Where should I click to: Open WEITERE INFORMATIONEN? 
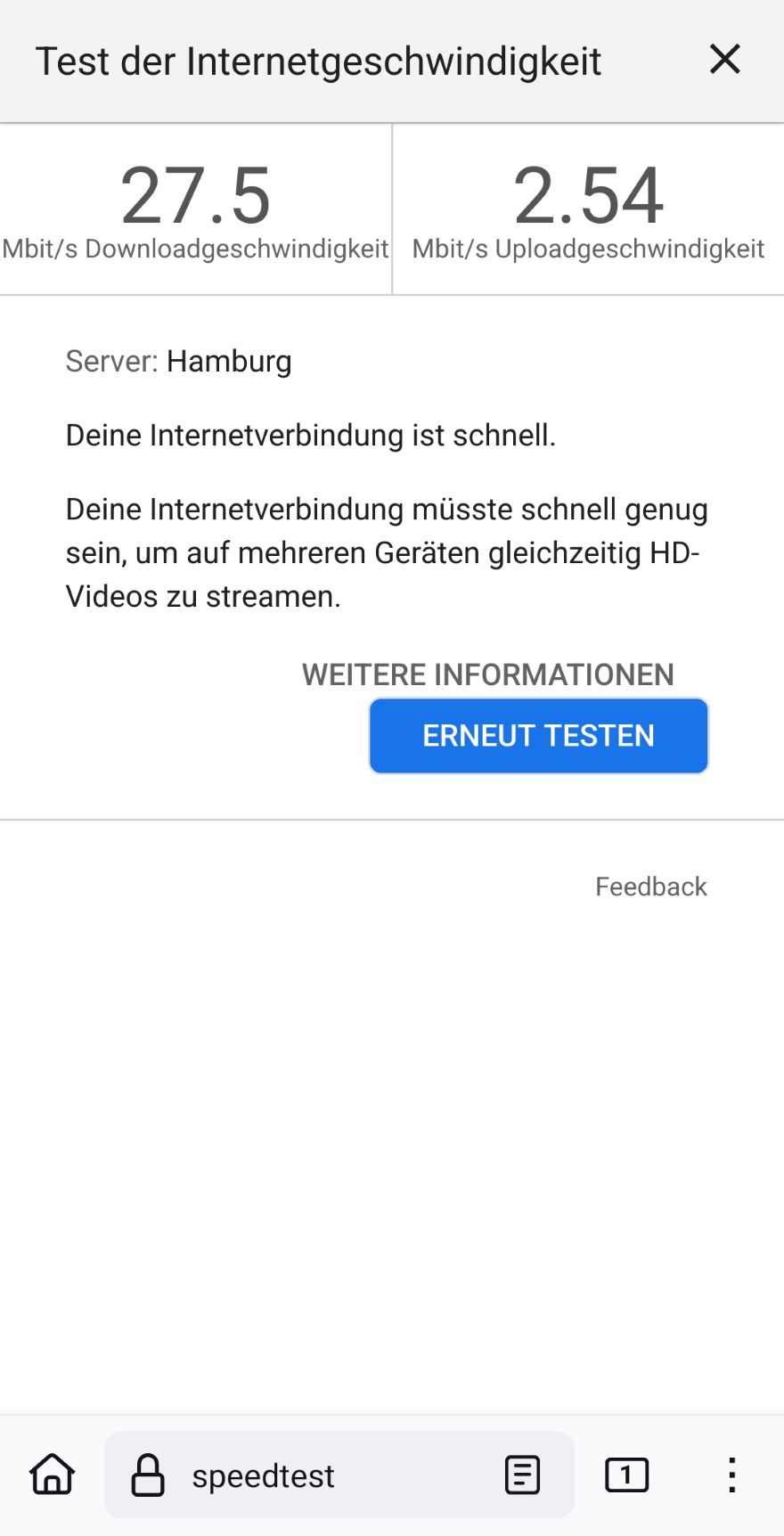tap(488, 674)
